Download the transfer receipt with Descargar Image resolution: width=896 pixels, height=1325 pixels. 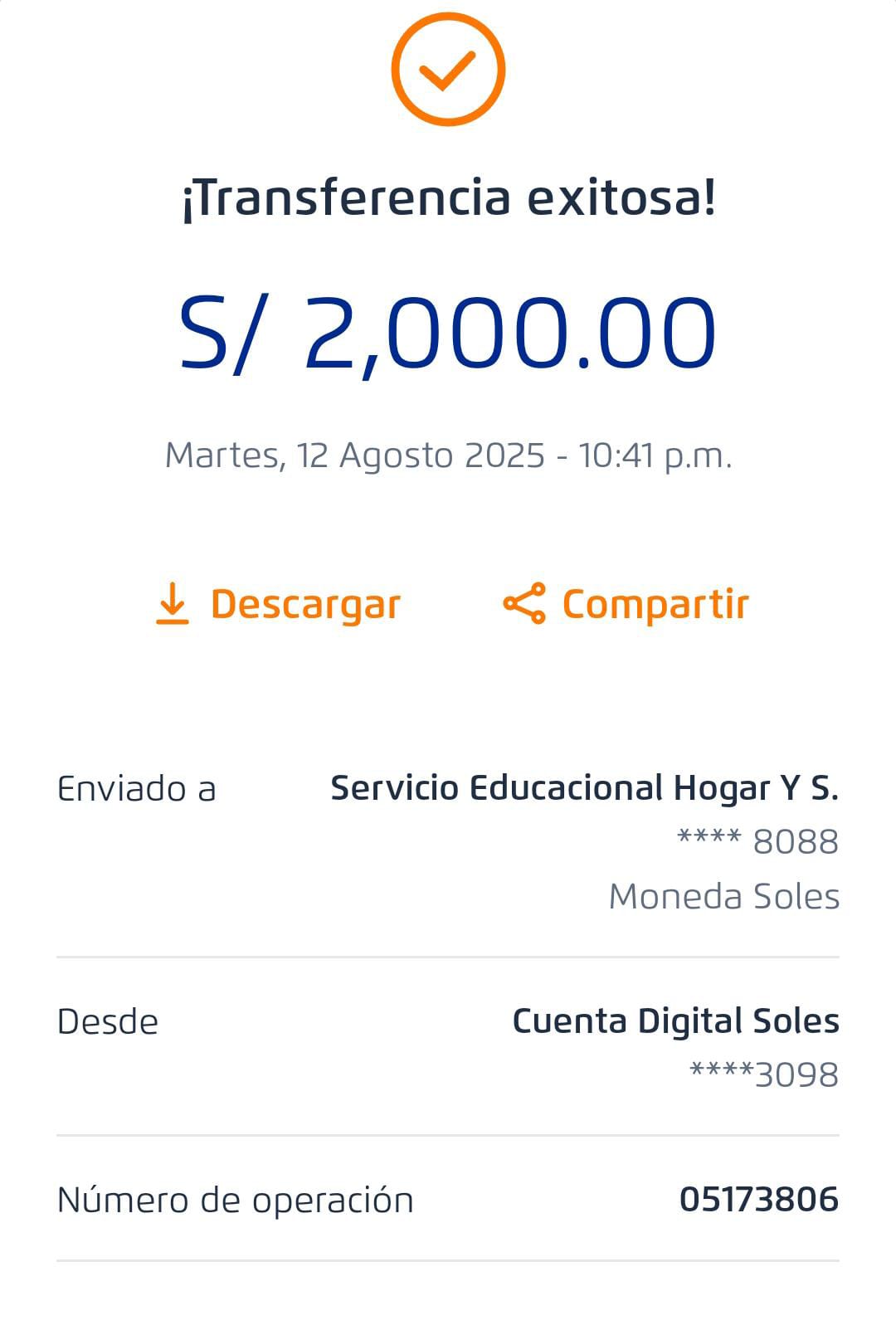(x=279, y=604)
